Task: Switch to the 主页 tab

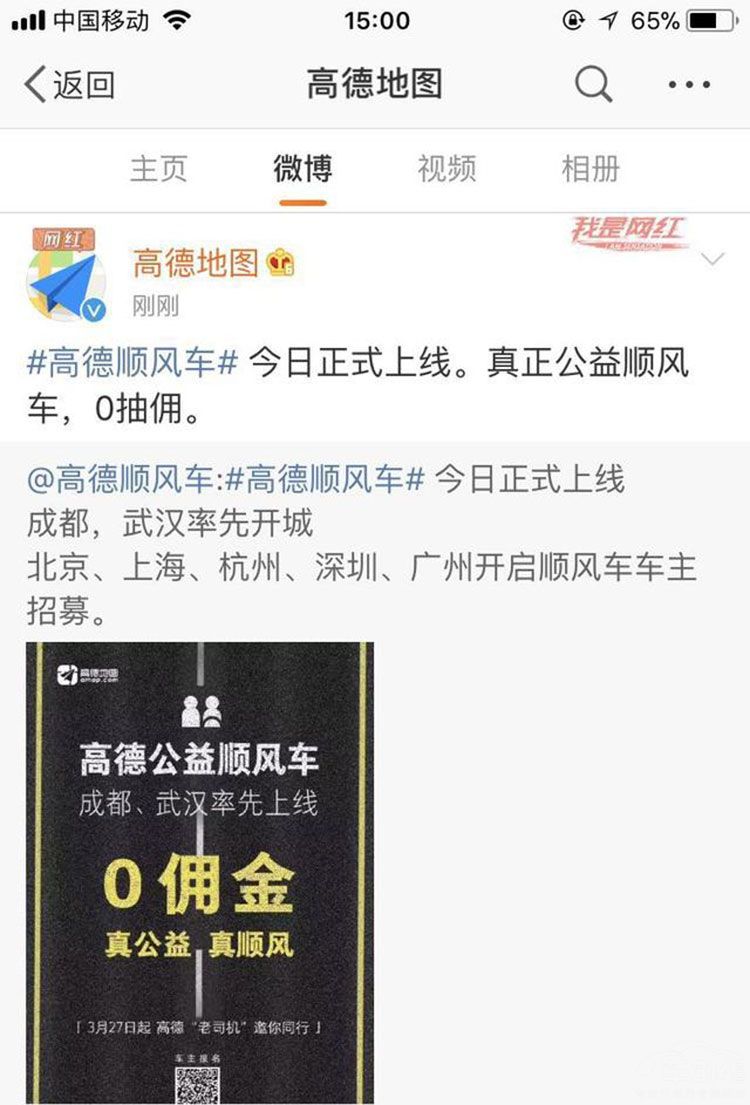Action: click(158, 169)
